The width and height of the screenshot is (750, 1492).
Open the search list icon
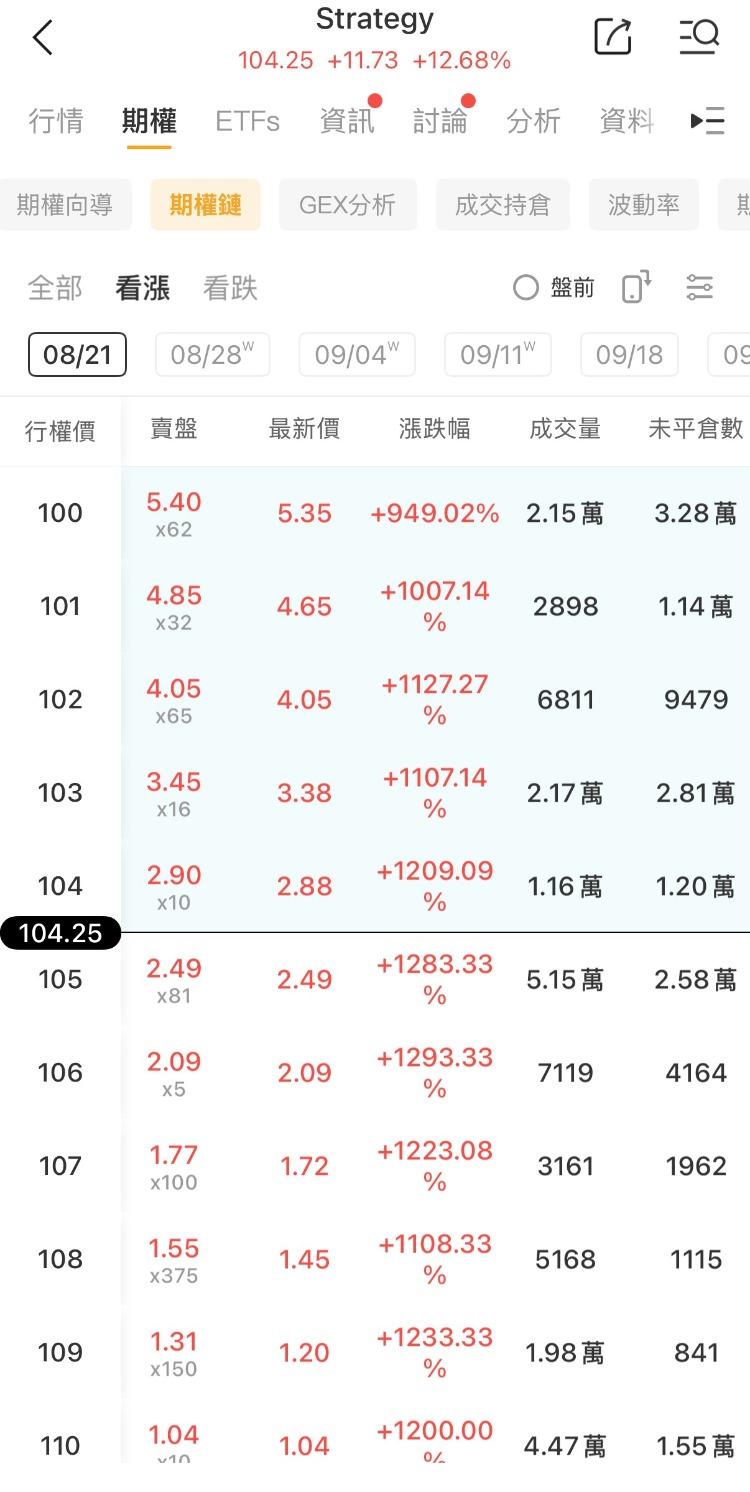tap(699, 37)
